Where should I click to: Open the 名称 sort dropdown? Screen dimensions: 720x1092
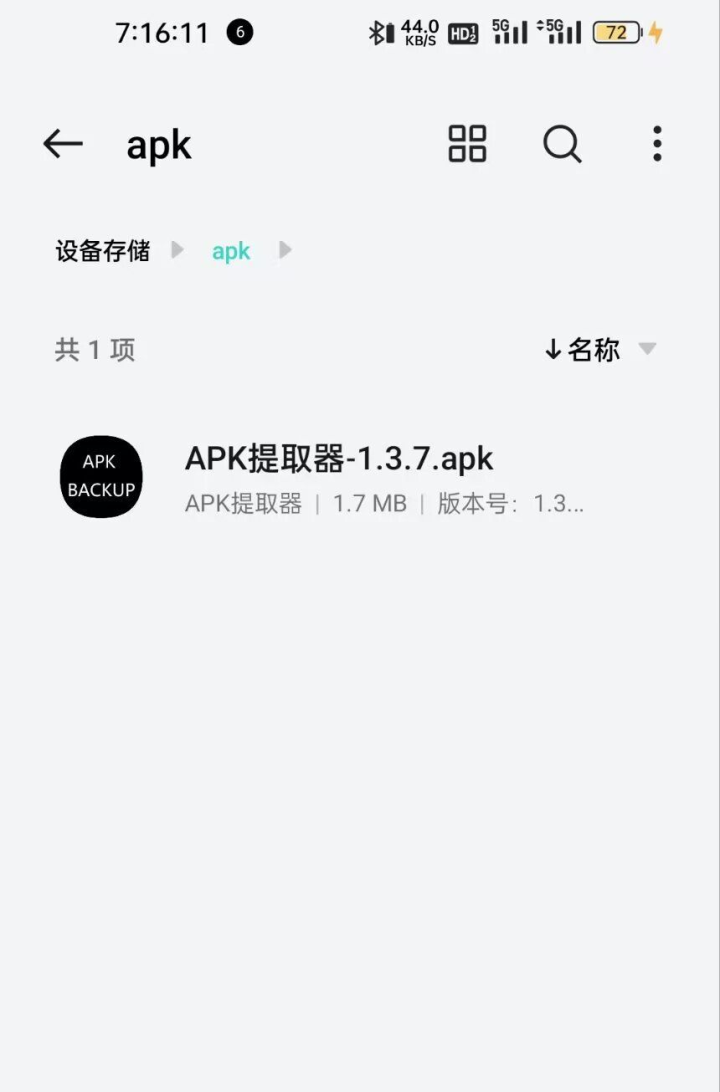(x=600, y=349)
